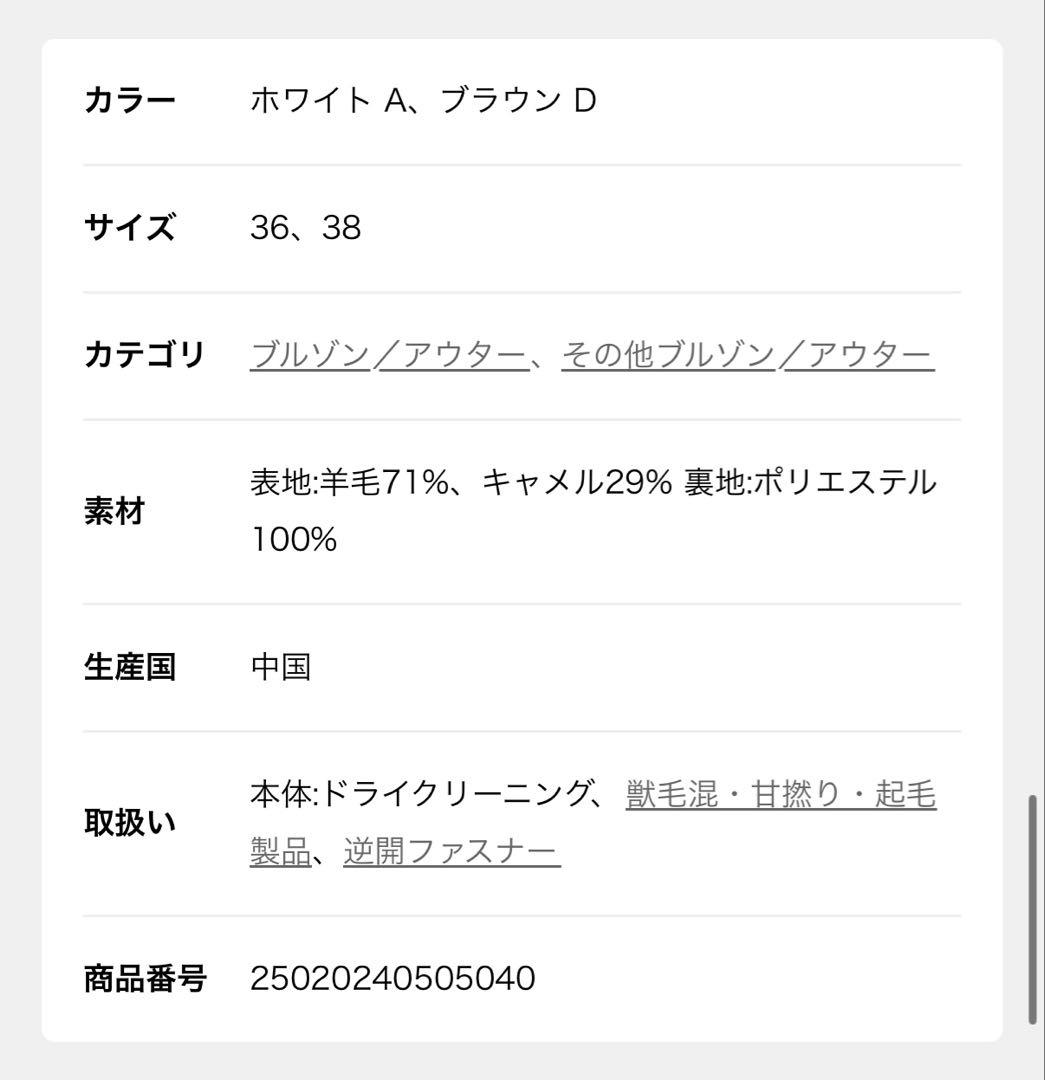Select the カラー row label
The height and width of the screenshot is (1080, 1045).
(129, 97)
